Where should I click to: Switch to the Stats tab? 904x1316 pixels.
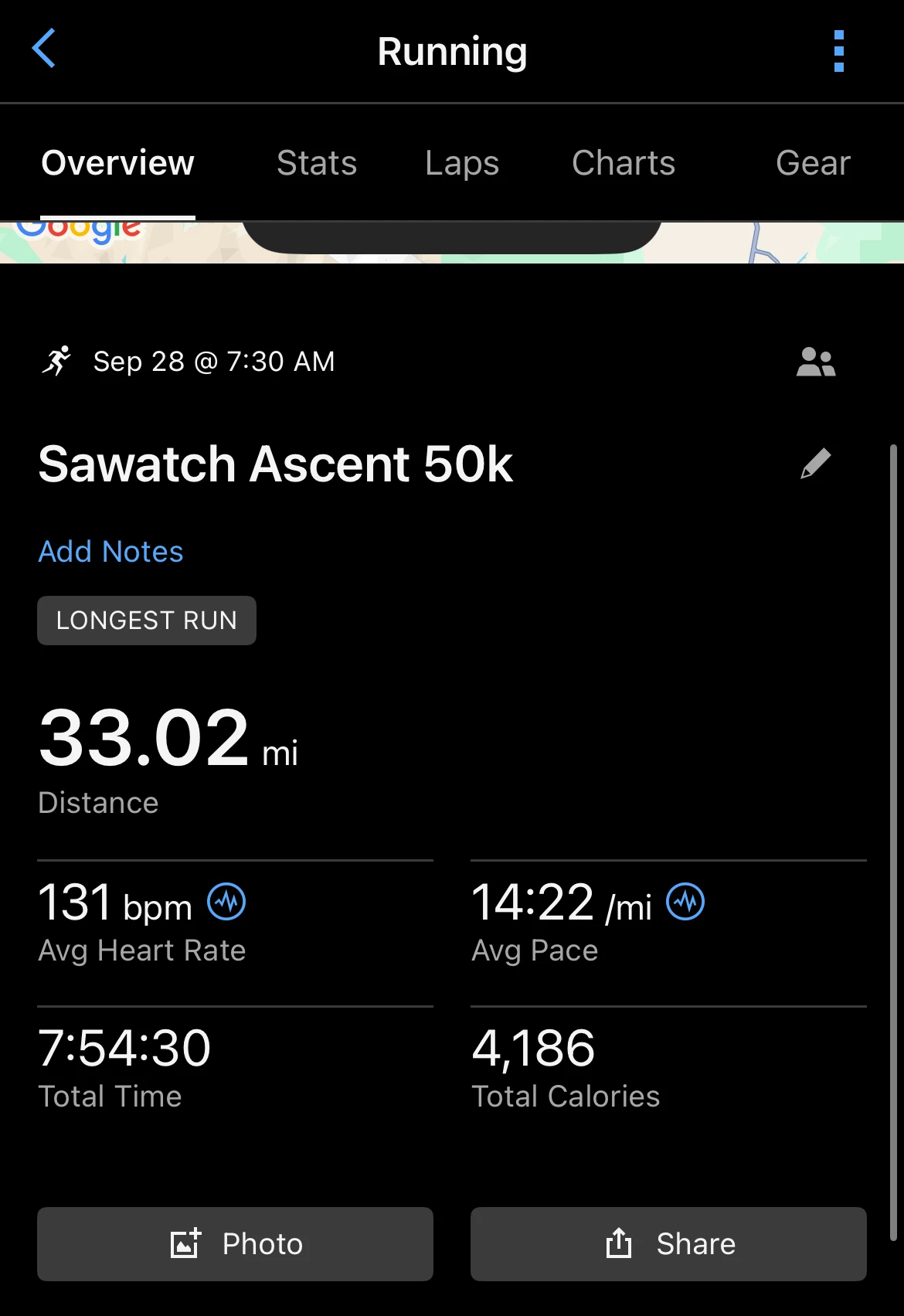tap(317, 163)
